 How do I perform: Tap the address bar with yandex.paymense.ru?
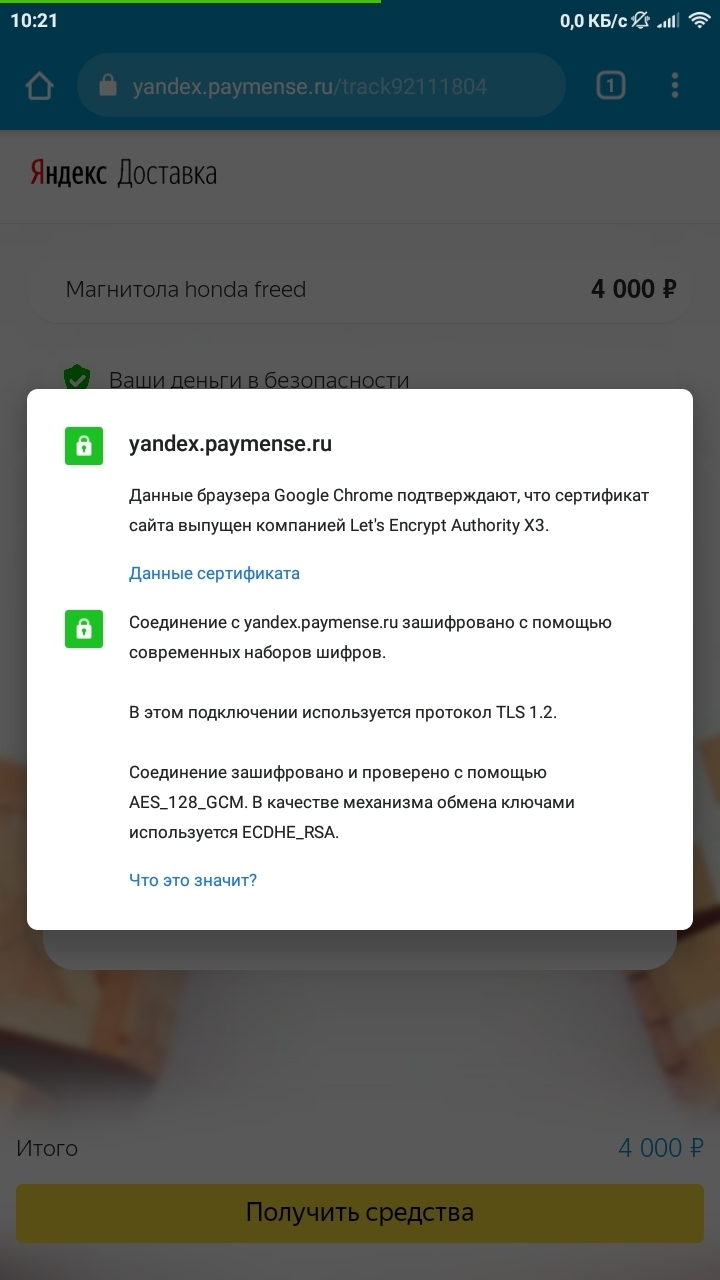320,87
